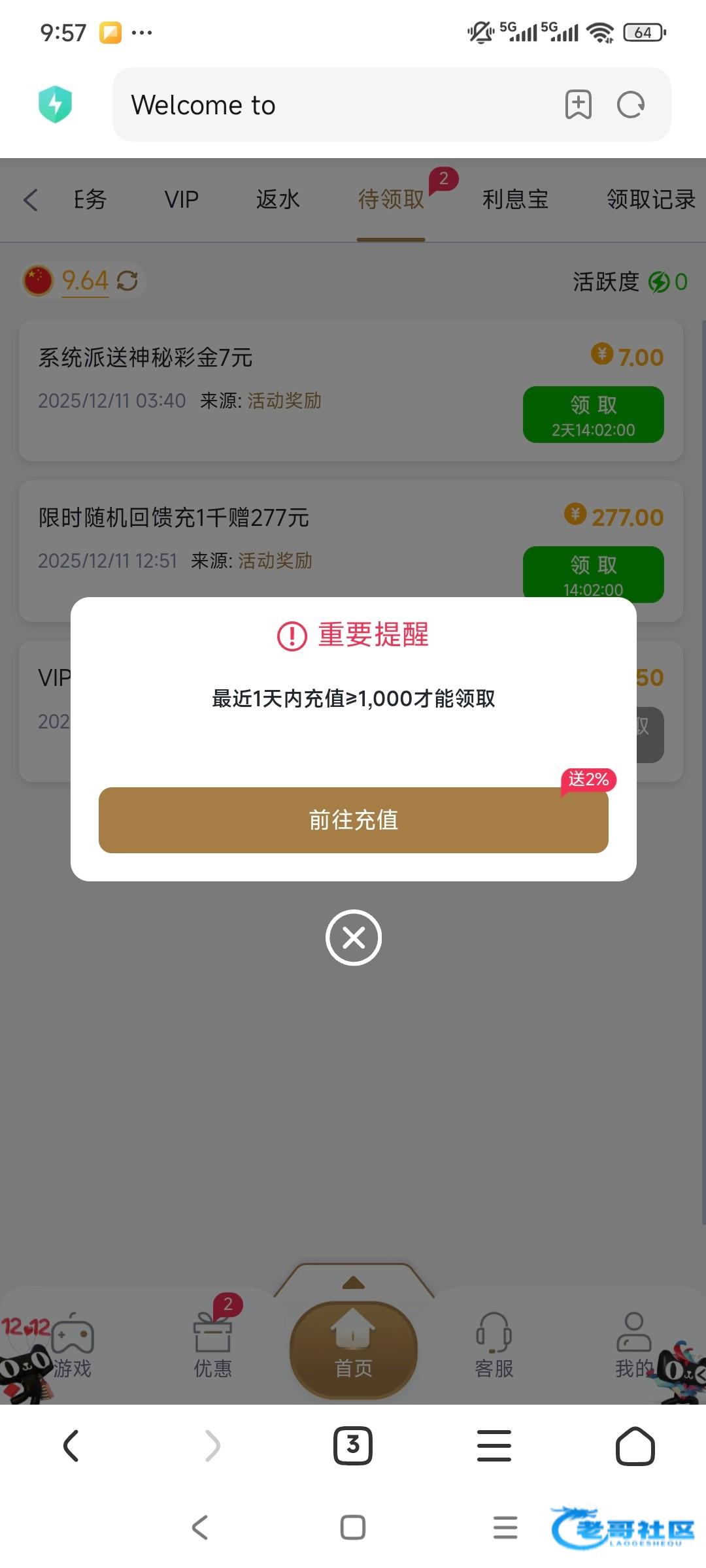706x1568 pixels.
Task: Go back using the arrow beside the tabs
Action: click(x=31, y=199)
